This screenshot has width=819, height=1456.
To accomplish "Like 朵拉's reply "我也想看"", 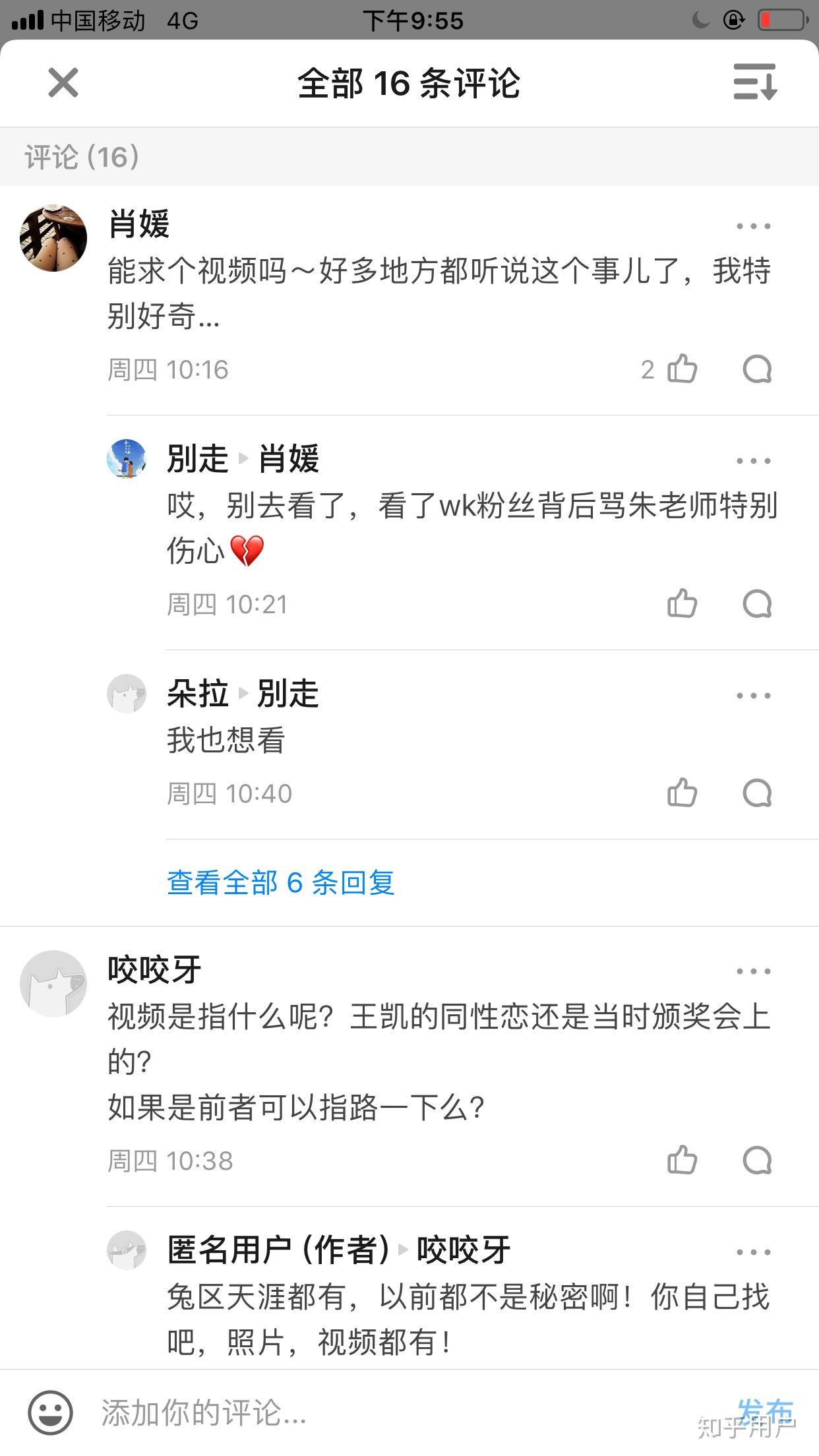I will pyautogui.click(x=682, y=793).
